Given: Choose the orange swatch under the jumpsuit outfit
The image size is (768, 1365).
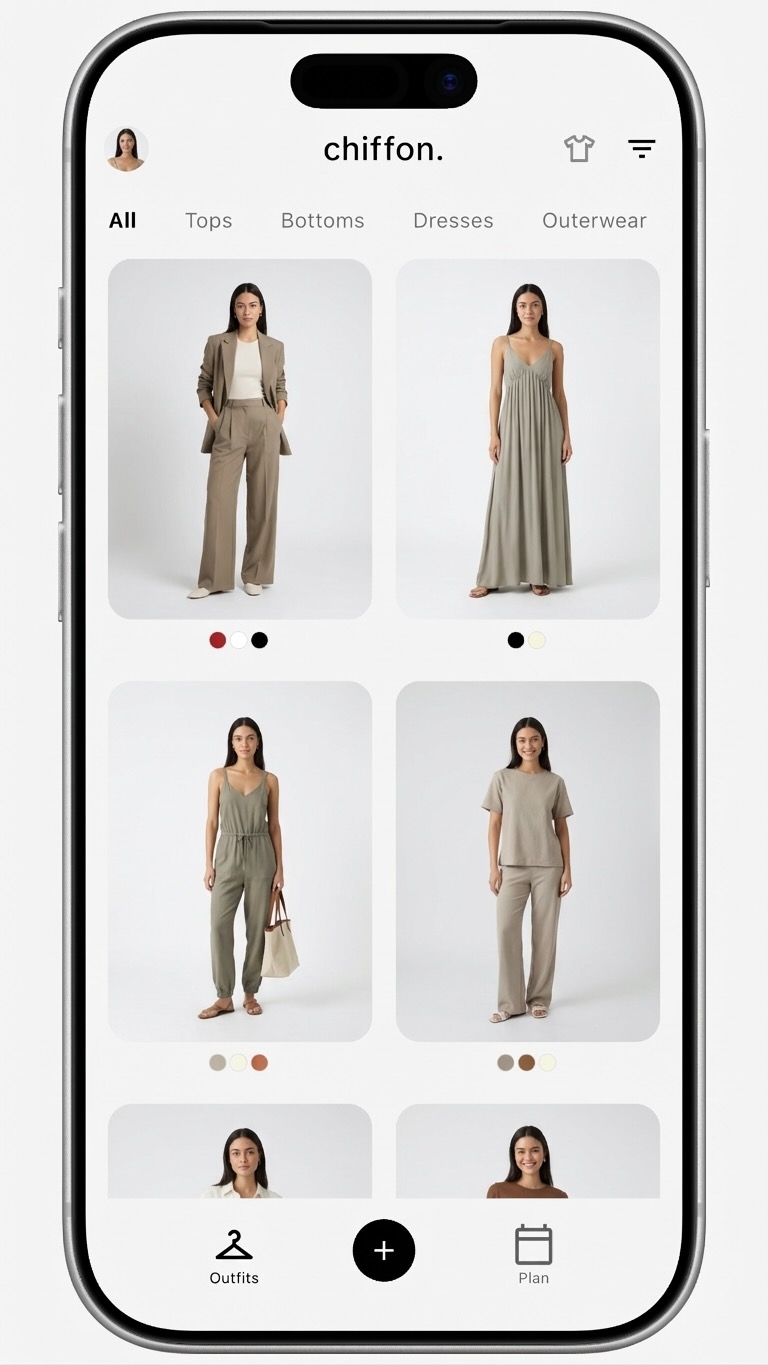Looking at the screenshot, I should pyautogui.click(x=260, y=1062).
